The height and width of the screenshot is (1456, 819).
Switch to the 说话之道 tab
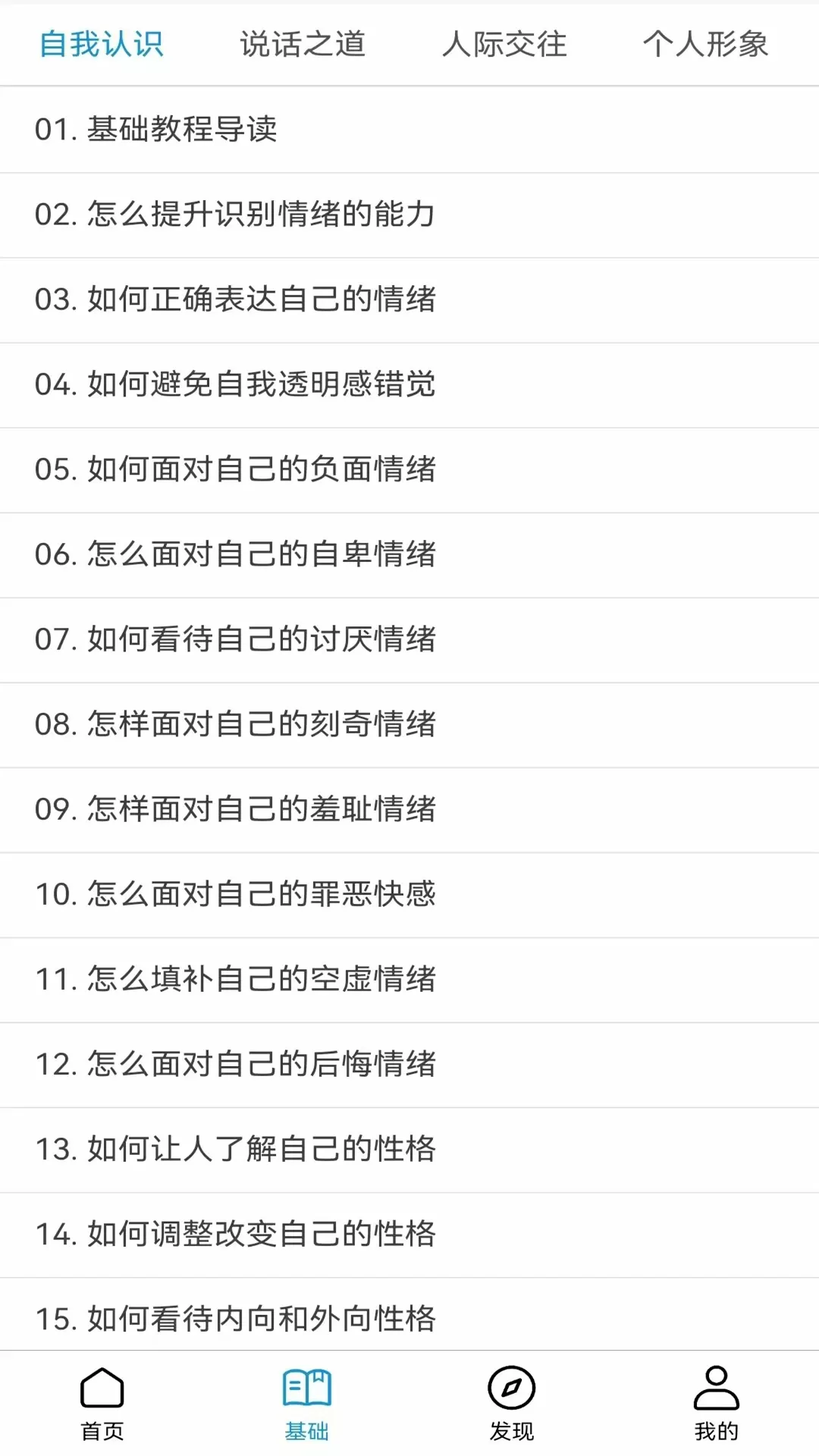303,44
